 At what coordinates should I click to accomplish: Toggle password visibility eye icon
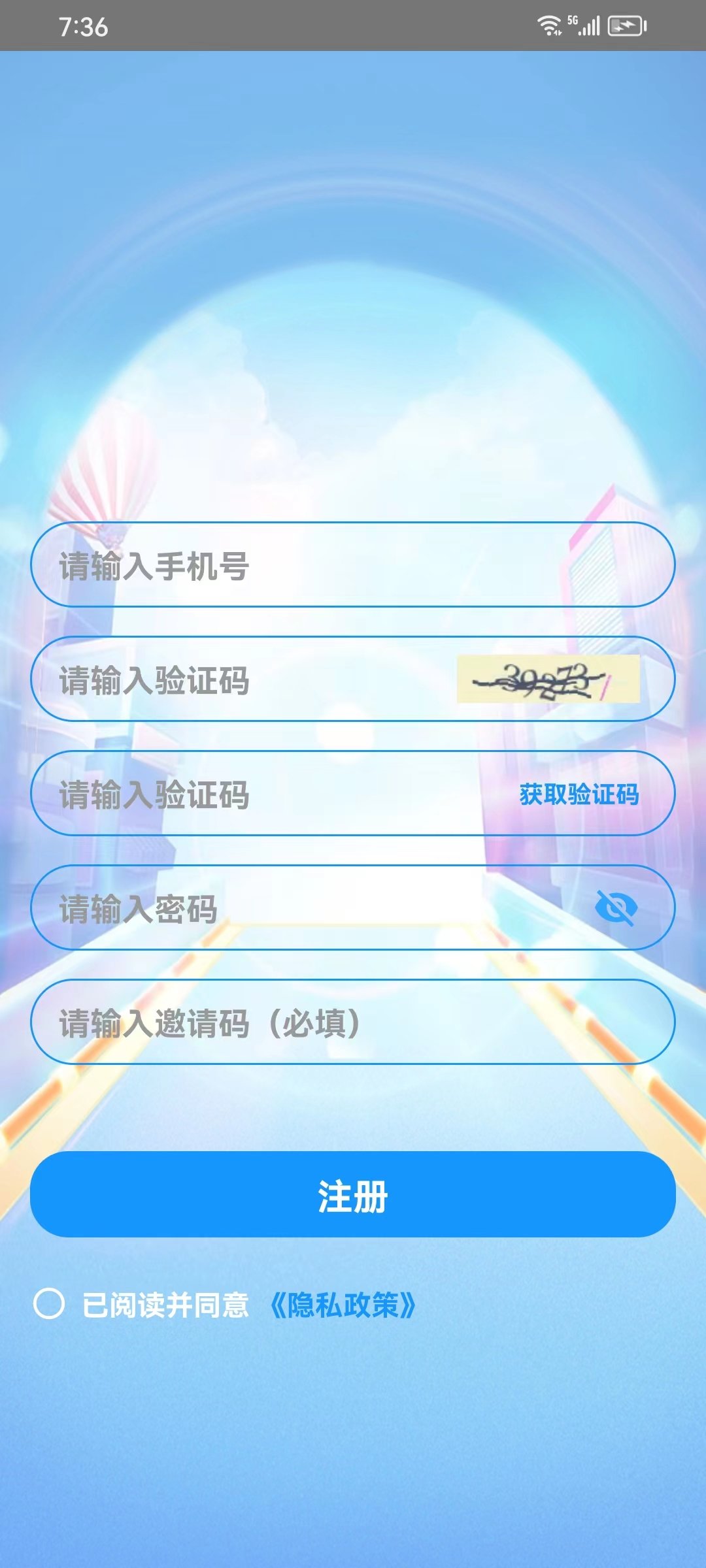pos(616,907)
